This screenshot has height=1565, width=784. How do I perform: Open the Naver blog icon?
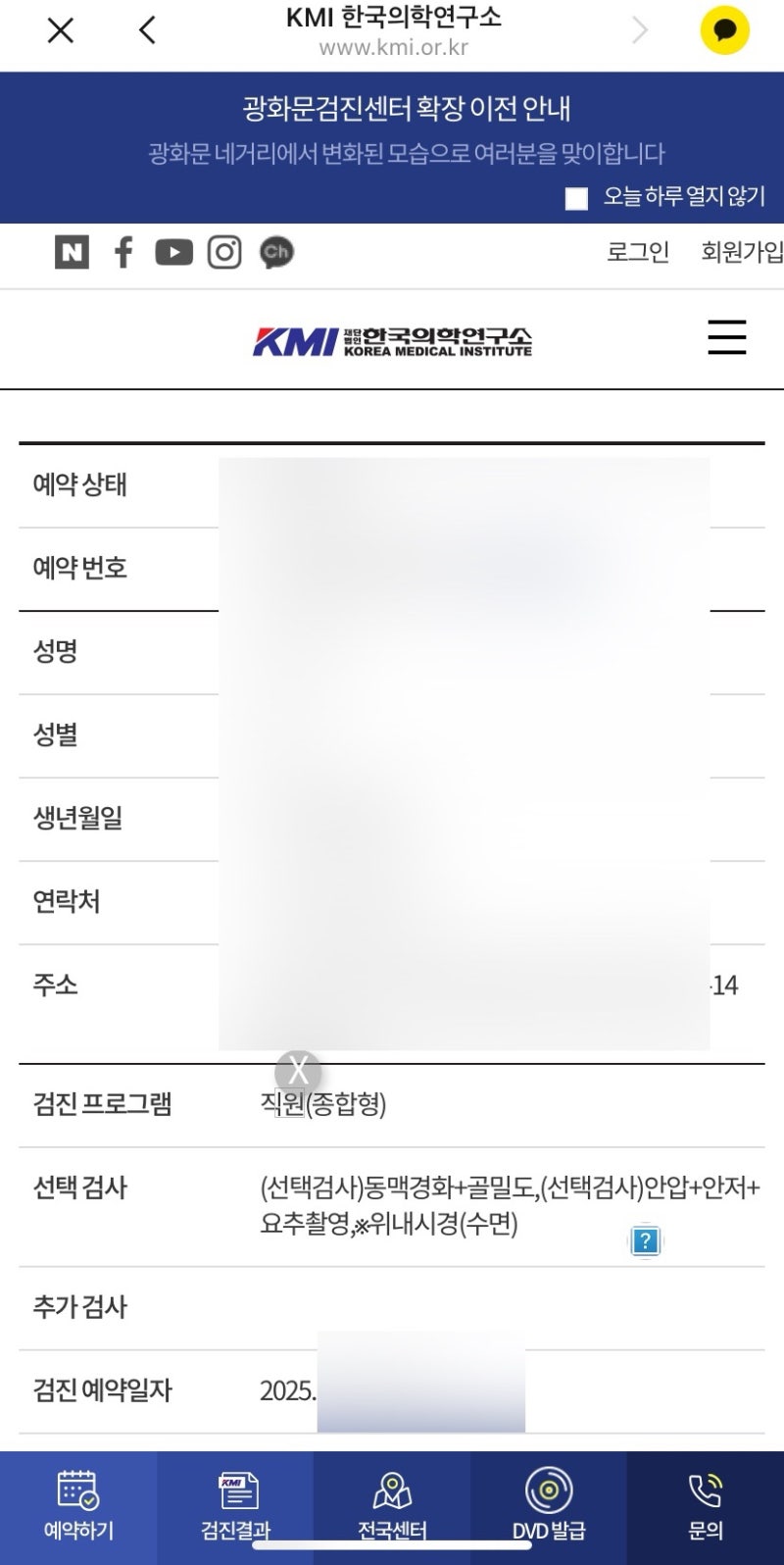72,253
